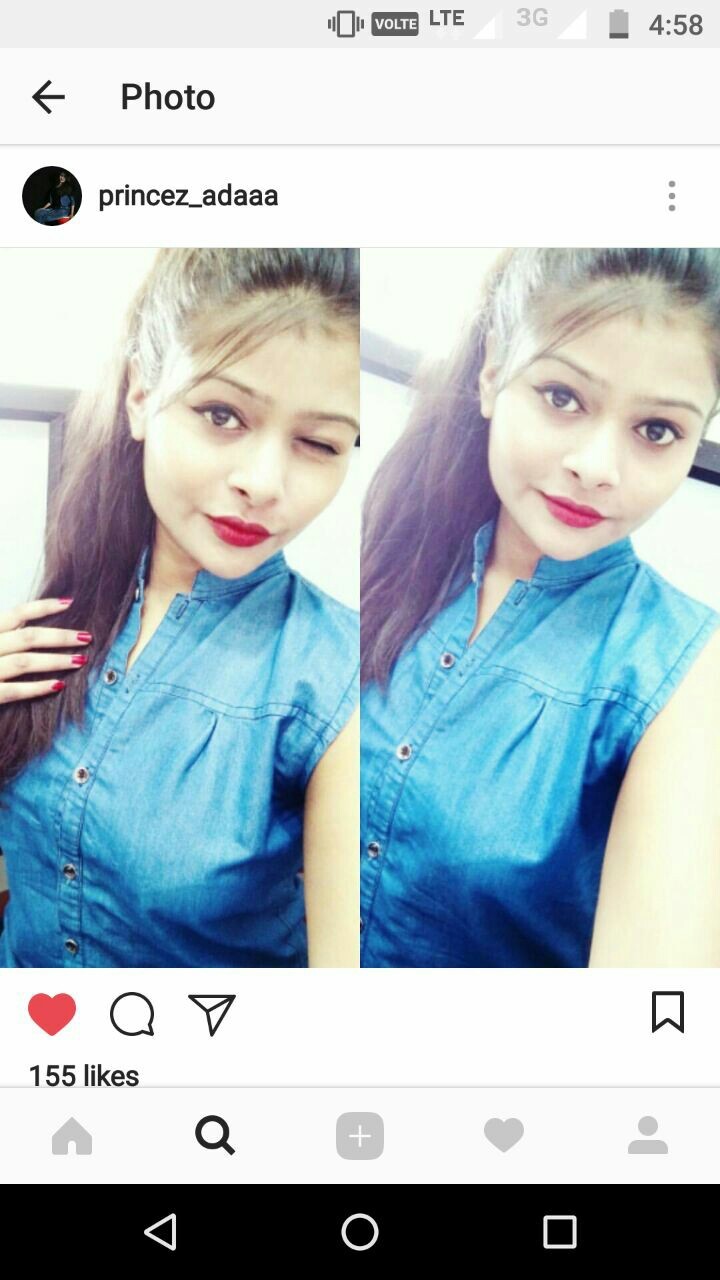Screen dimensions: 720x1280
Task: Bookmark this post
Action: 668,1012
